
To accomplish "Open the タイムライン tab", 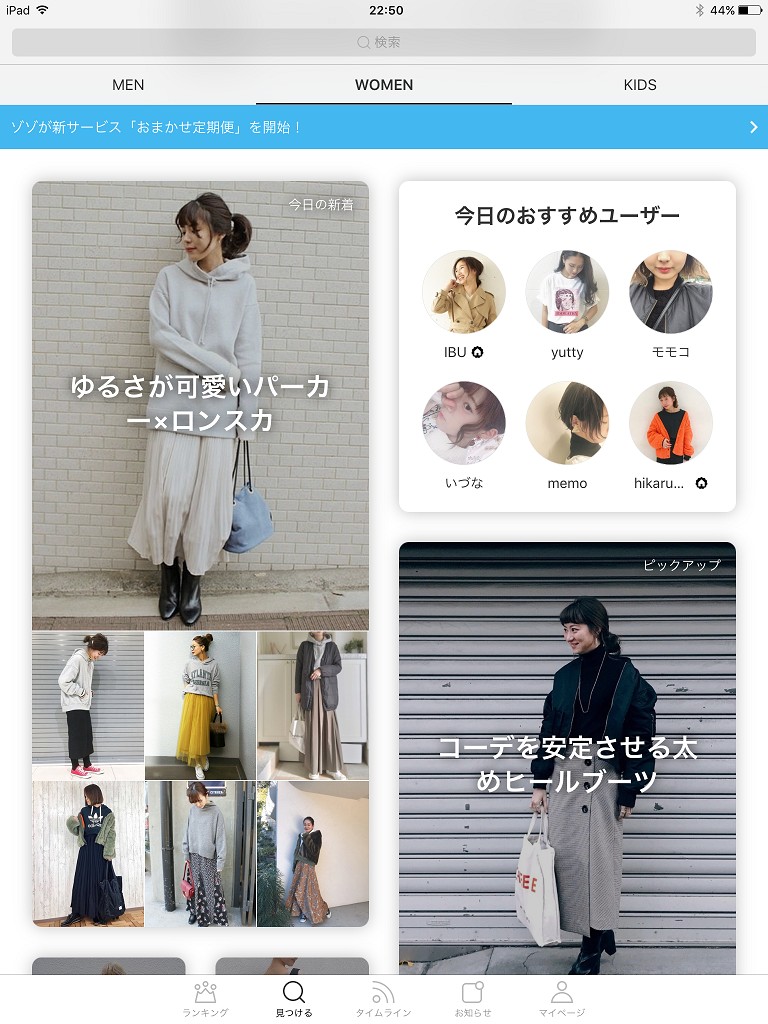I will pos(383,999).
